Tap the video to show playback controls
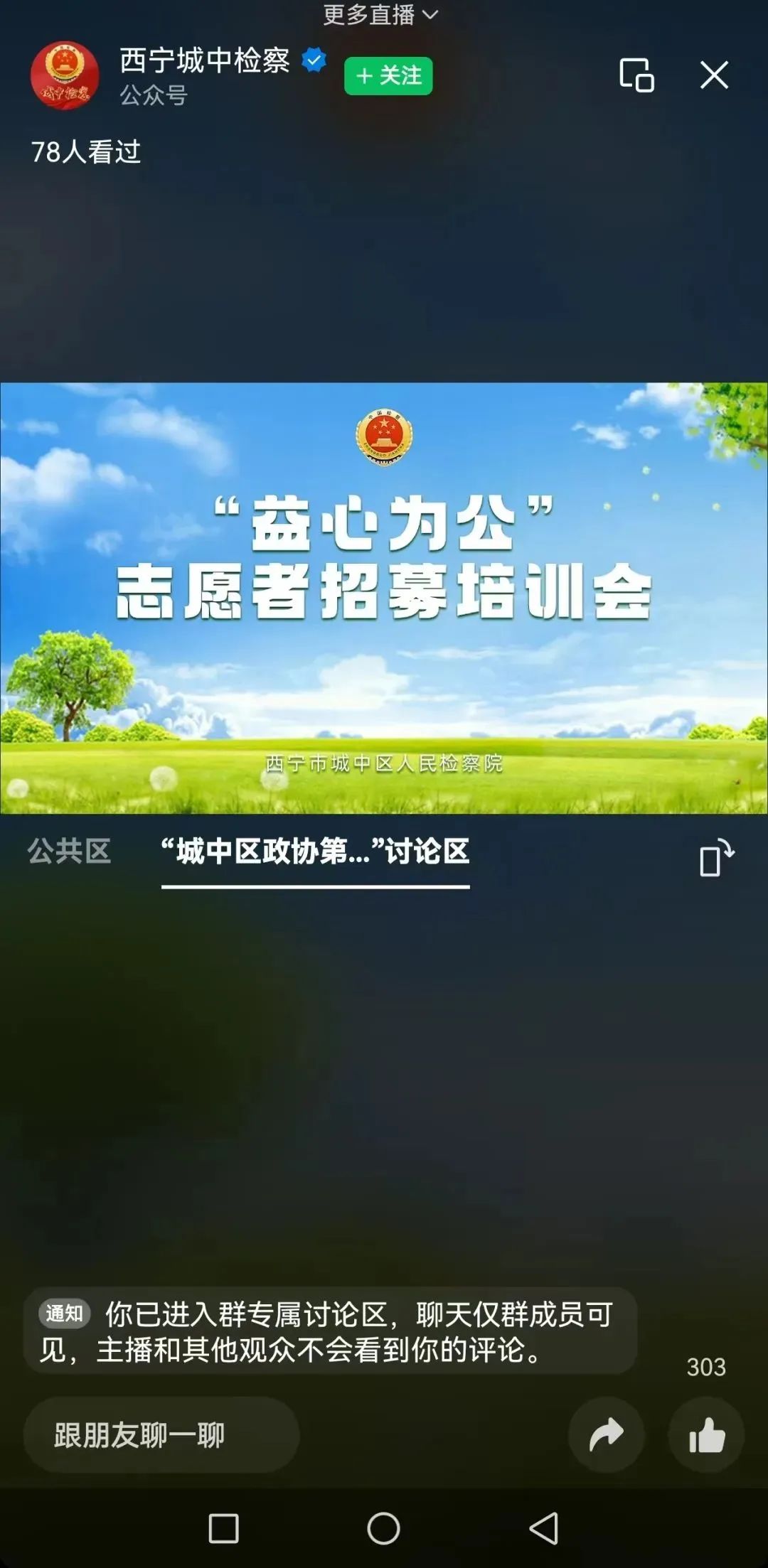Viewport: 768px width, 1568px height. coord(384,640)
